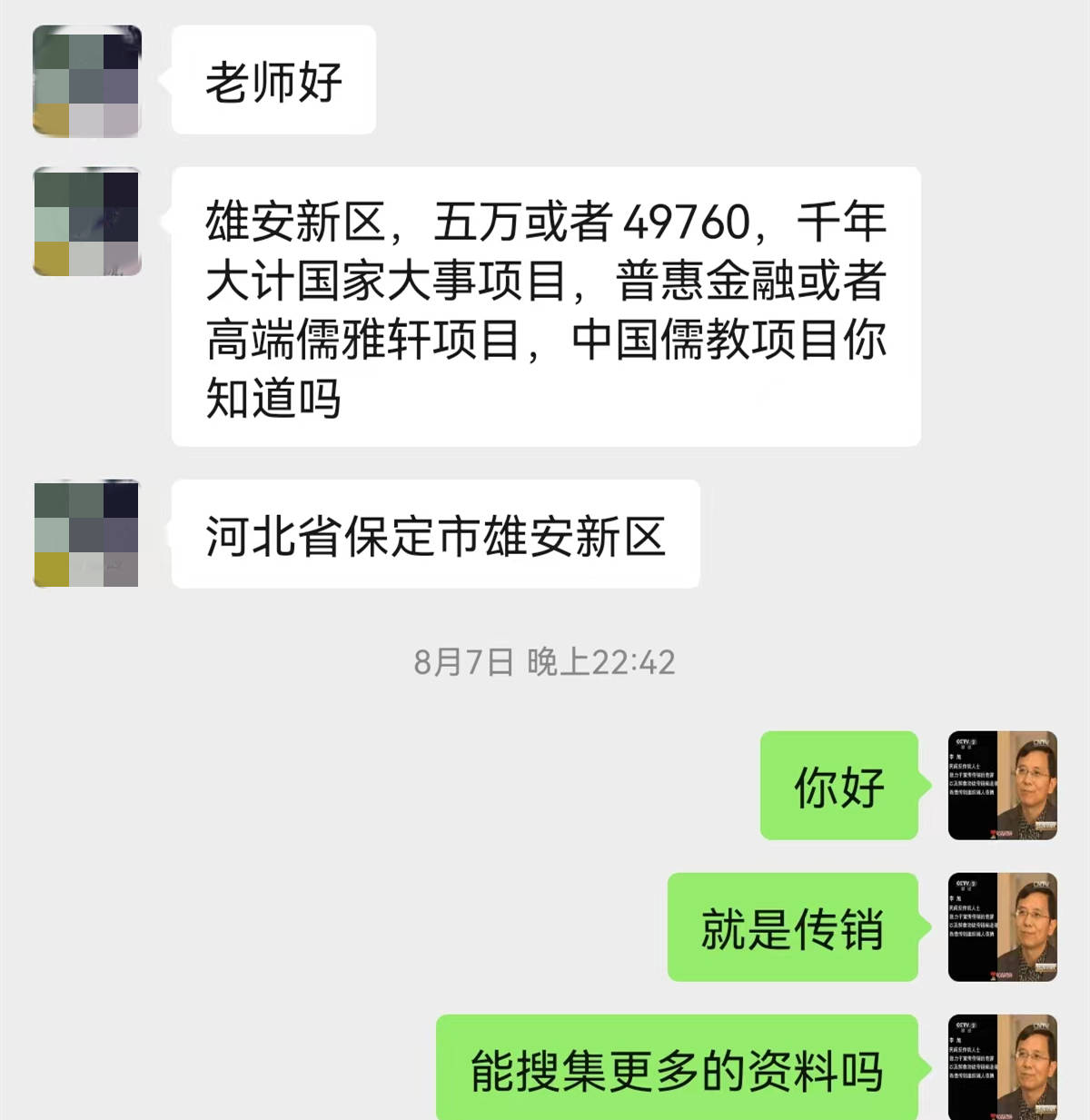Tap the avatar next to the "雄安新区，五万或者" message
The height and width of the screenshot is (1120, 1090).
86,222
